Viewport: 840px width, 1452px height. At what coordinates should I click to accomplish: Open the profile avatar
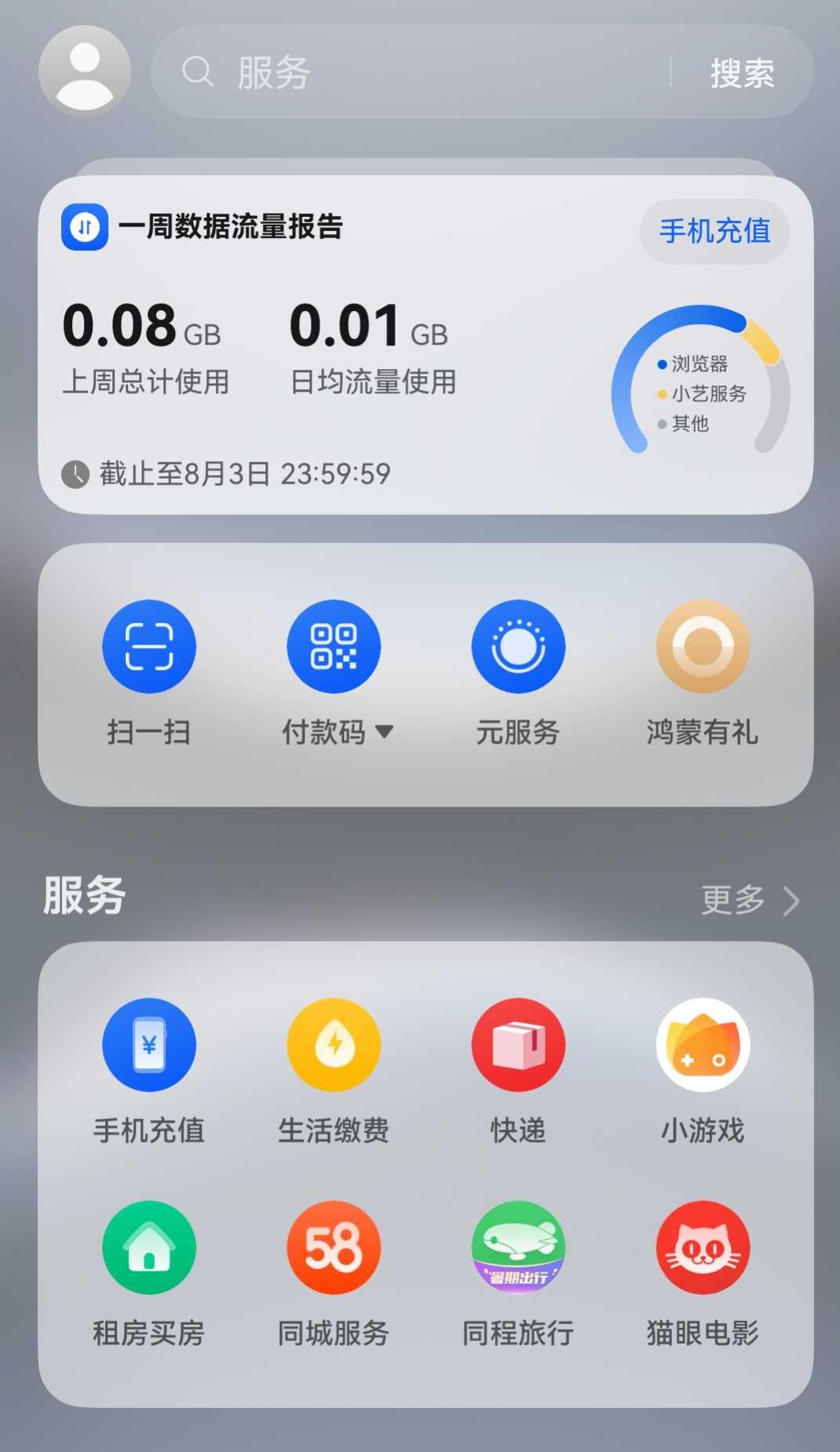(x=85, y=71)
